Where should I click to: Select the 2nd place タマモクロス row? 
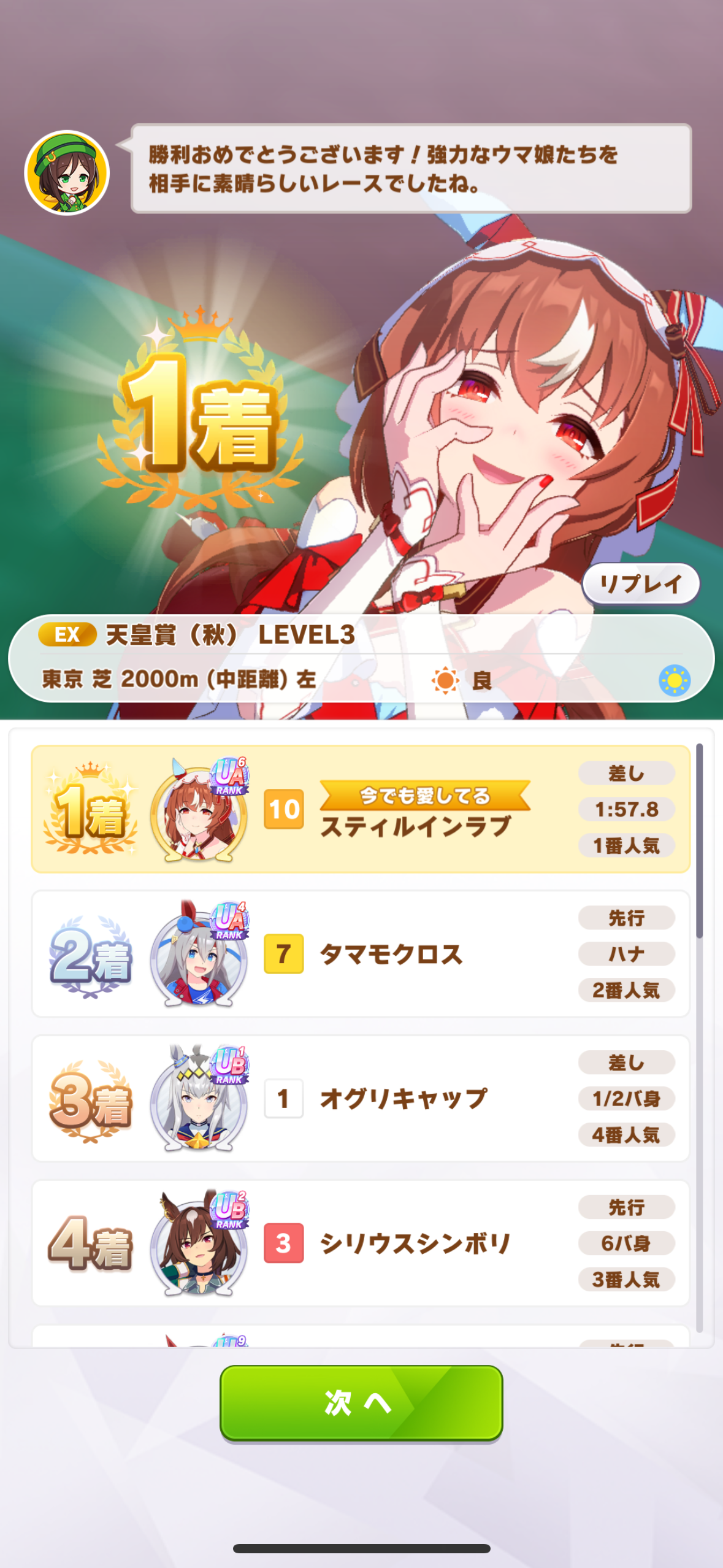[x=361, y=954]
